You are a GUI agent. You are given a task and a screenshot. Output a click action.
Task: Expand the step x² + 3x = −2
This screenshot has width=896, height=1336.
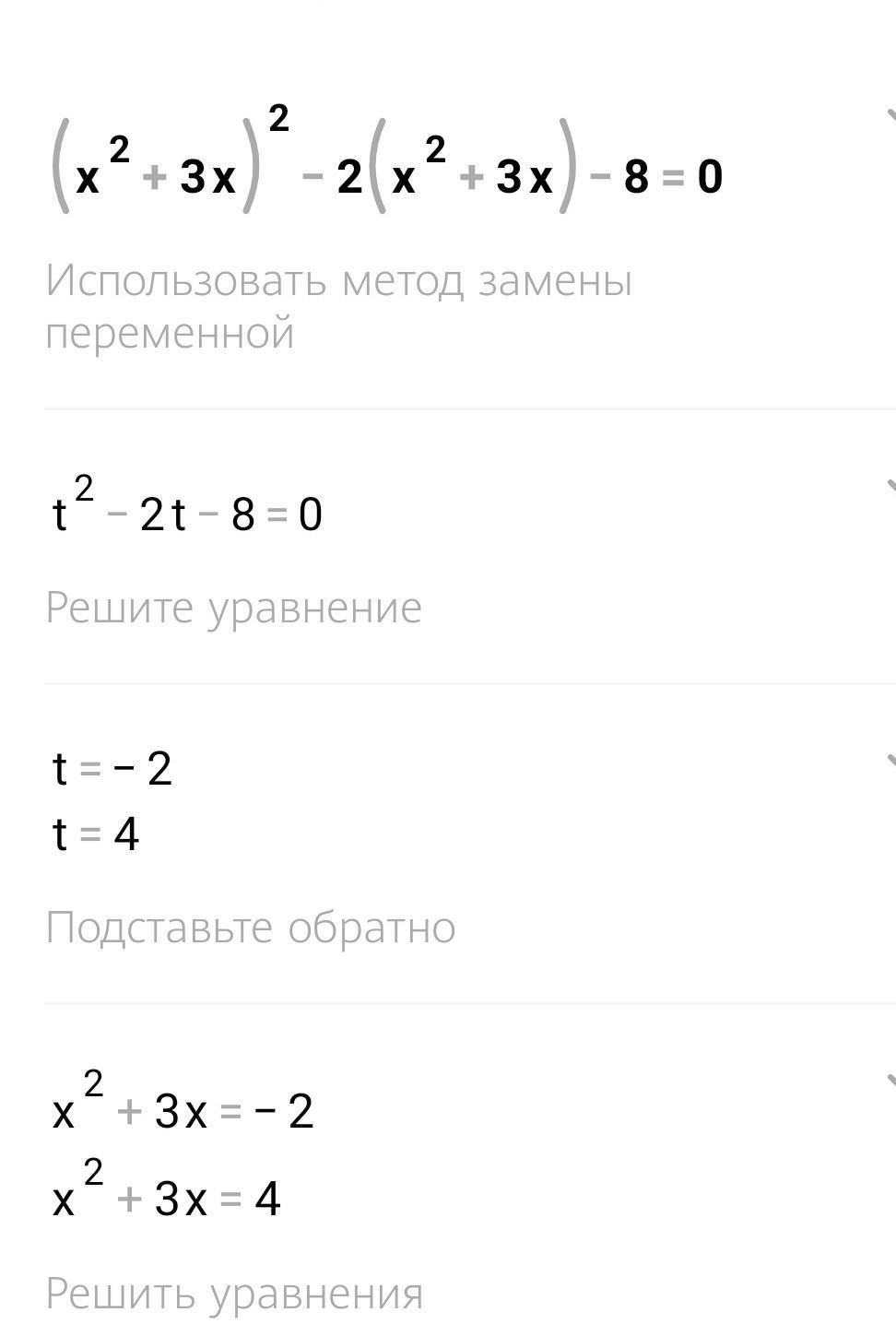click(890, 1081)
